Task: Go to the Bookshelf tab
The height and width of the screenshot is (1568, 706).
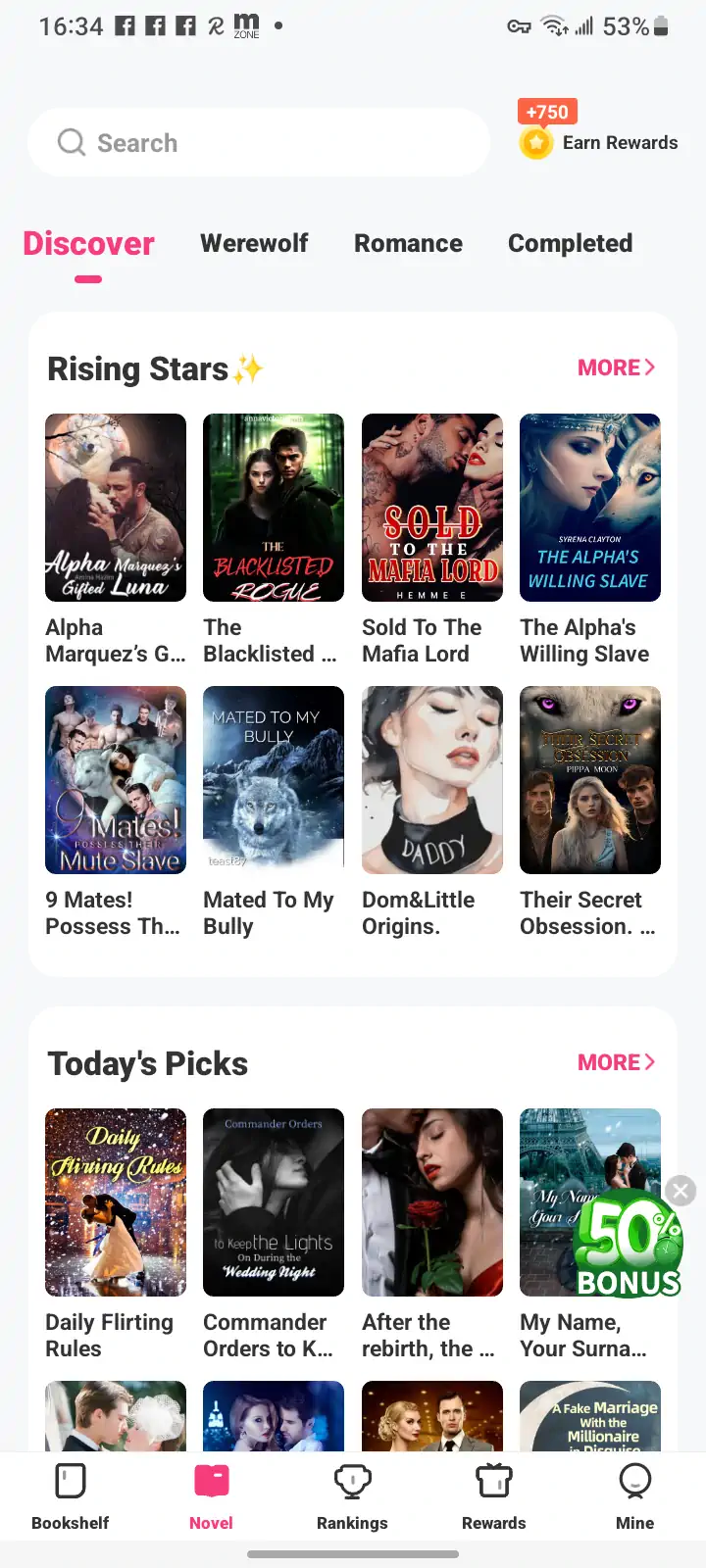Action: click(x=71, y=1495)
